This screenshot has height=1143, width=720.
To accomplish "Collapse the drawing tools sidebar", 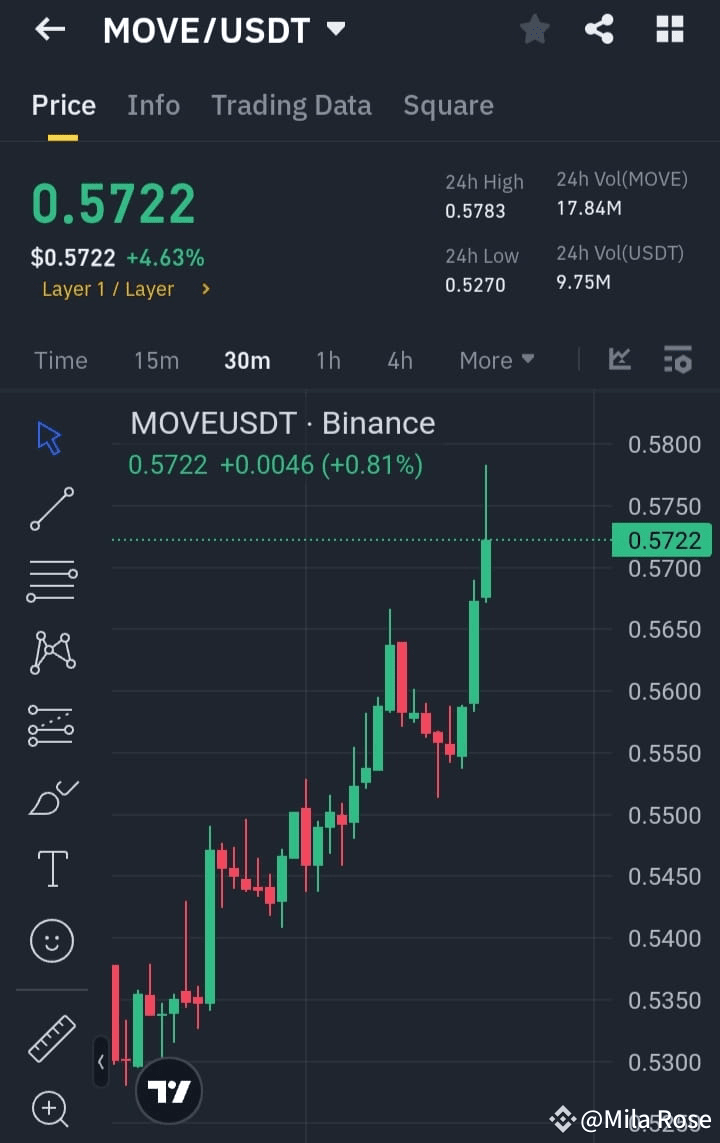I will [x=100, y=1063].
